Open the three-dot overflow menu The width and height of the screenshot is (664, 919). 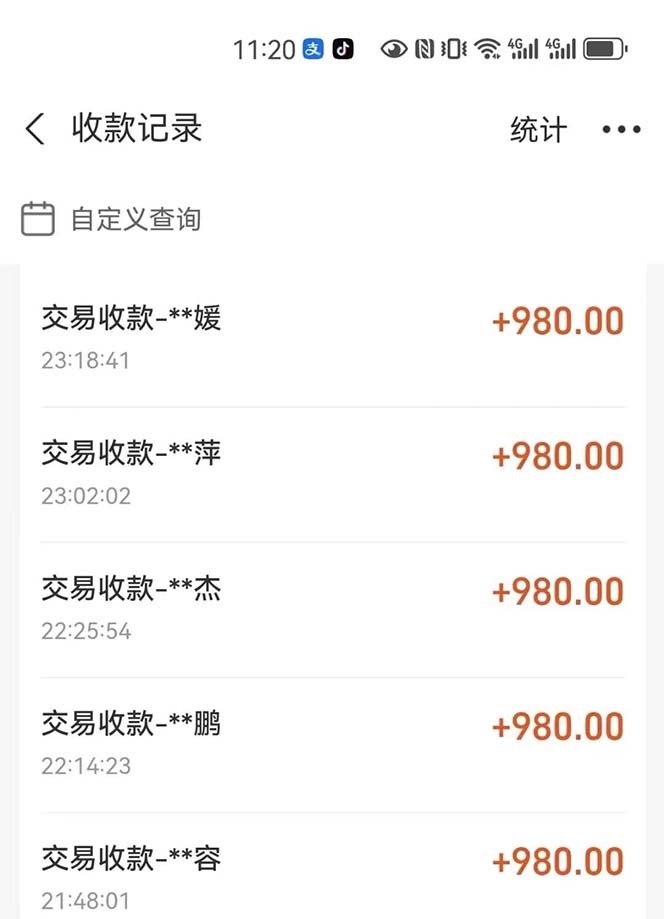[x=621, y=130]
